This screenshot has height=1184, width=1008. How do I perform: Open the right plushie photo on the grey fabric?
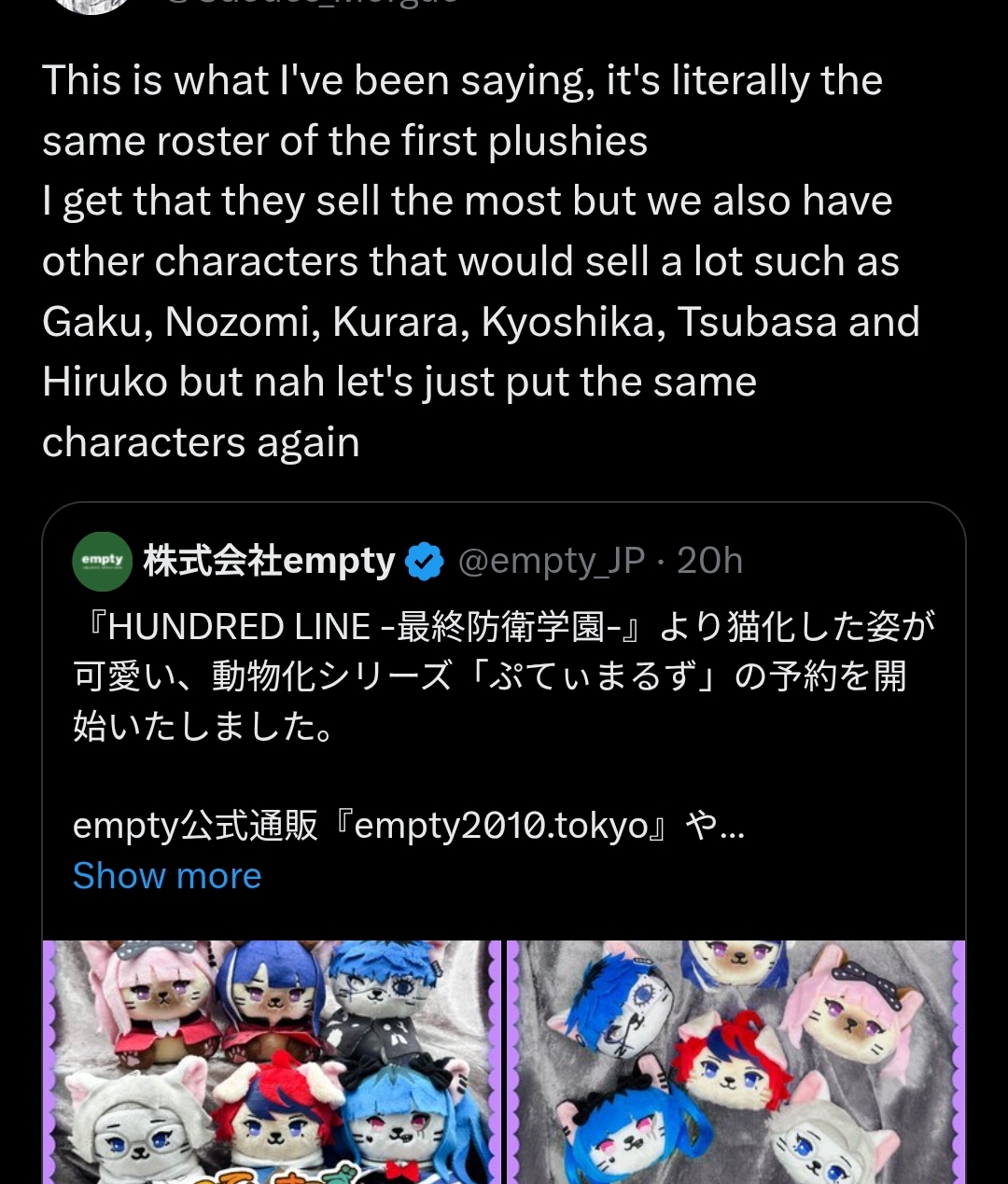(x=735, y=1062)
